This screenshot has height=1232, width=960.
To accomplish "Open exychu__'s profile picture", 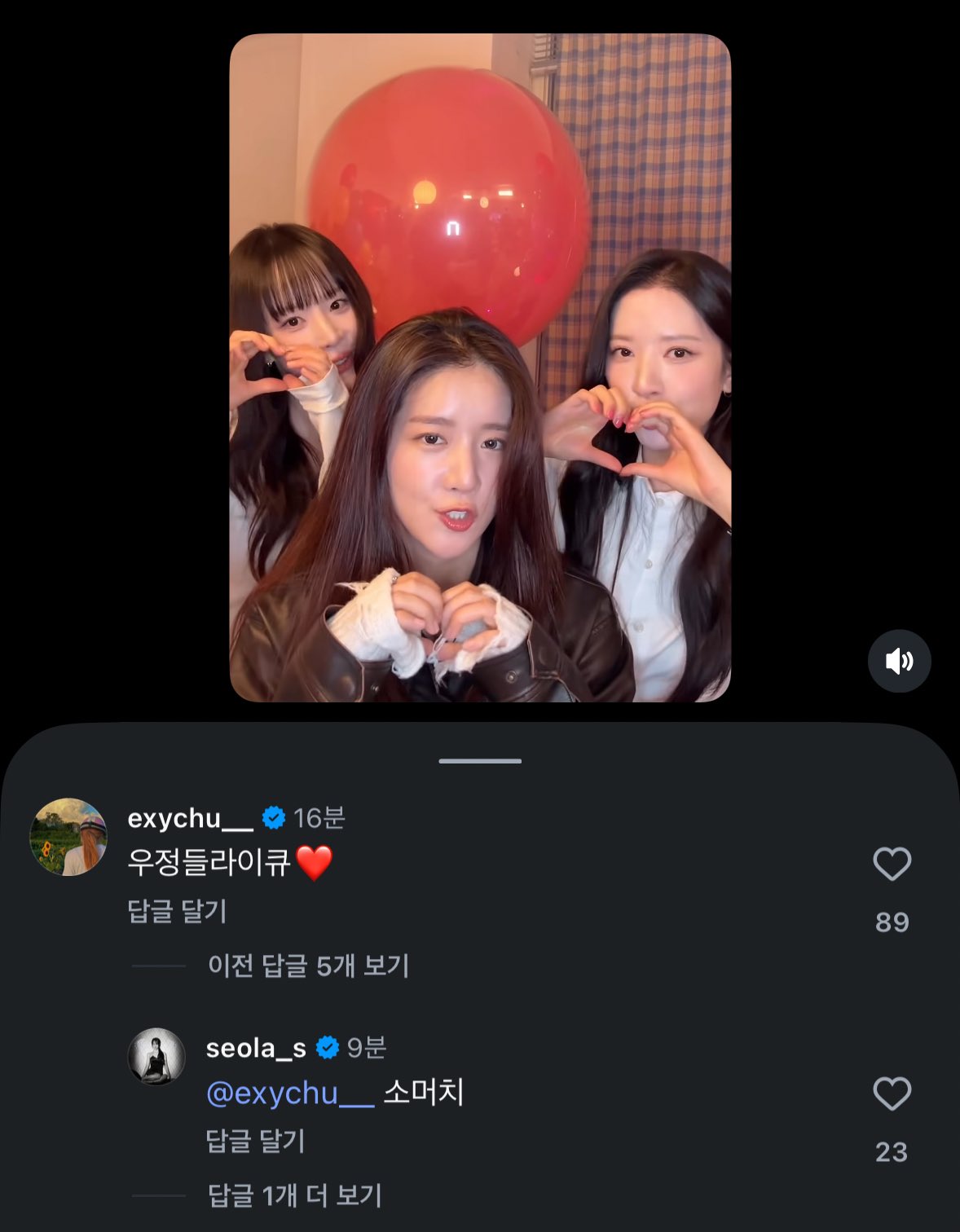I will [x=68, y=837].
